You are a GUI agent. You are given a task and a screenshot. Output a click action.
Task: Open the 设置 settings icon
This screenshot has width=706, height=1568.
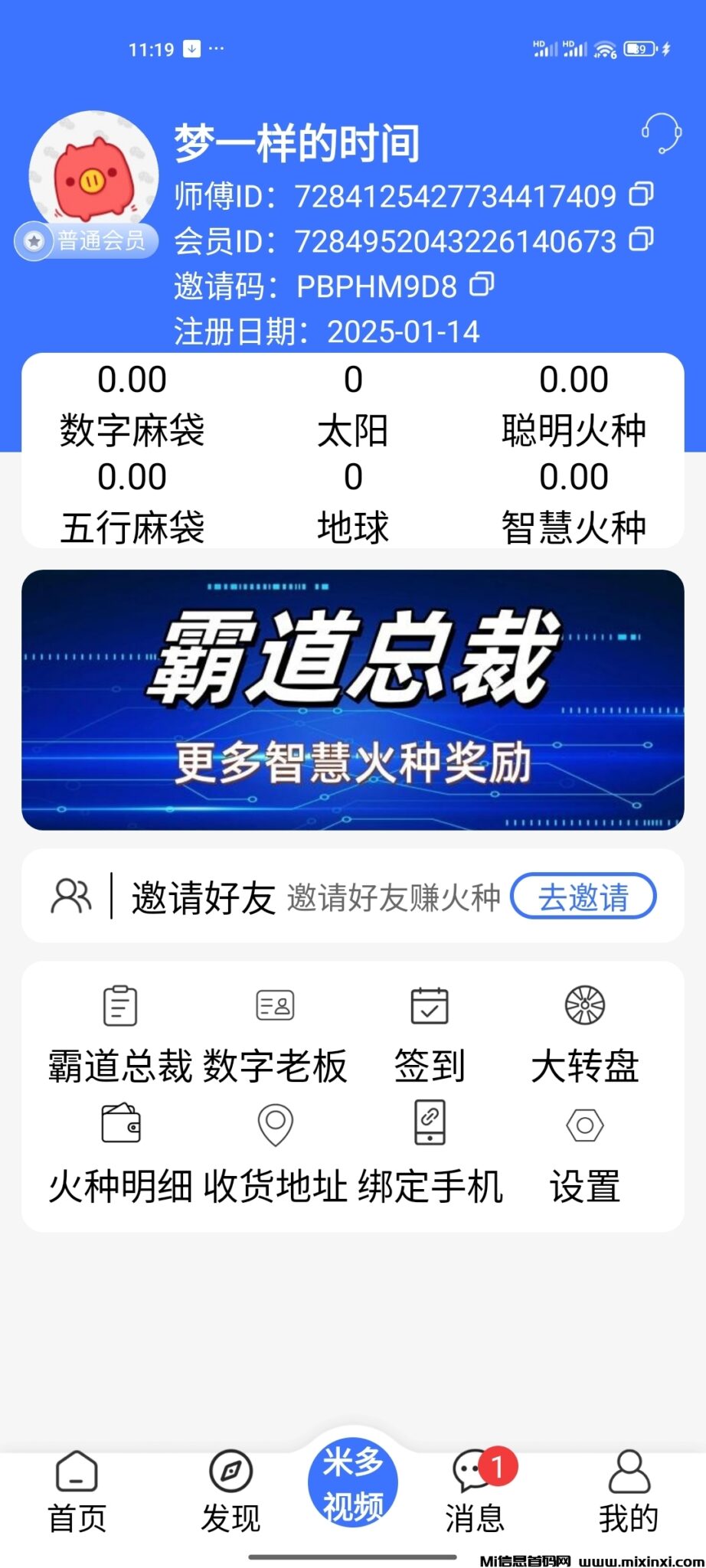coord(585,1123)
